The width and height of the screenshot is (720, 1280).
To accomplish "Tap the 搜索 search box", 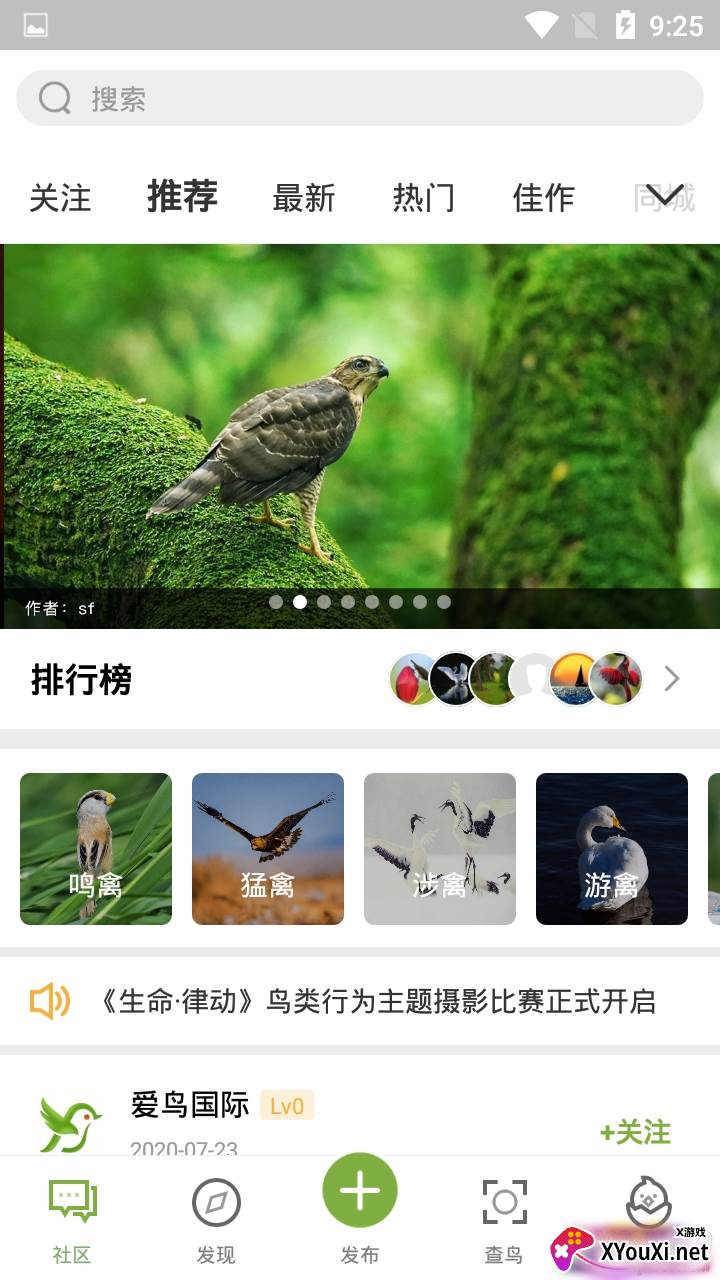I will click(x=360, y=98).
